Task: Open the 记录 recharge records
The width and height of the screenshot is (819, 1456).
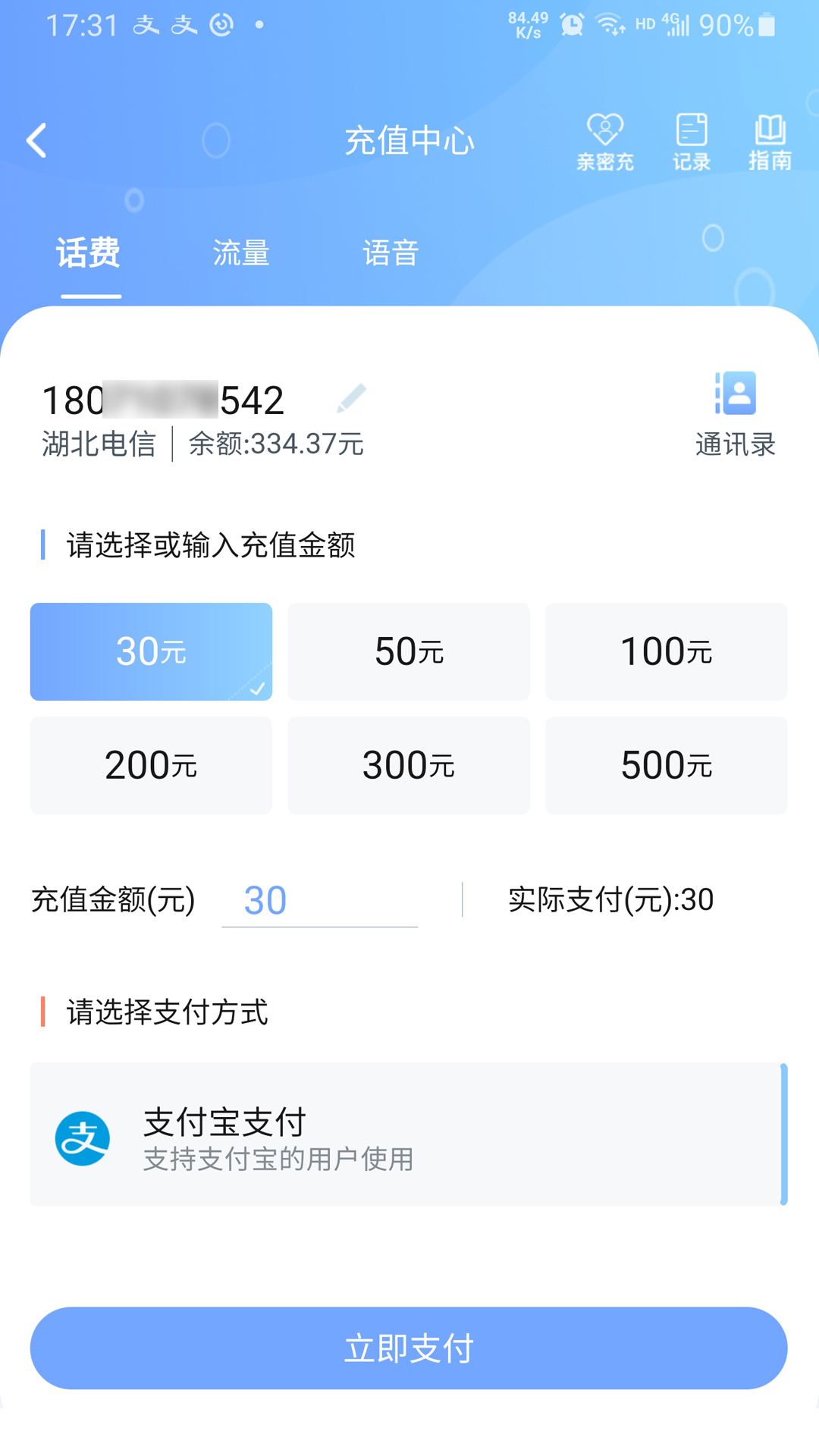Action: coord(691,140)
